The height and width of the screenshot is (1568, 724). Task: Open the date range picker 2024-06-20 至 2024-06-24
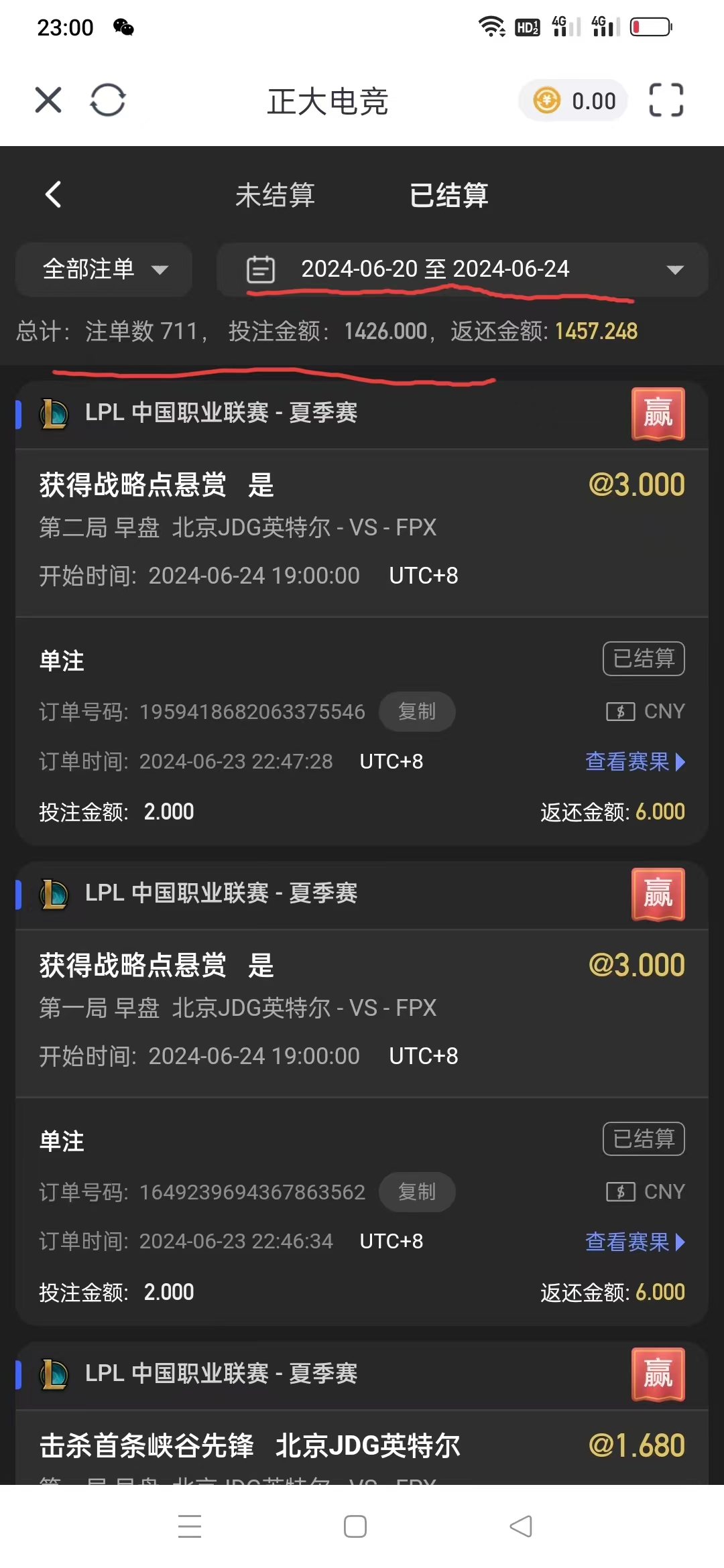(x=463, y=269)
